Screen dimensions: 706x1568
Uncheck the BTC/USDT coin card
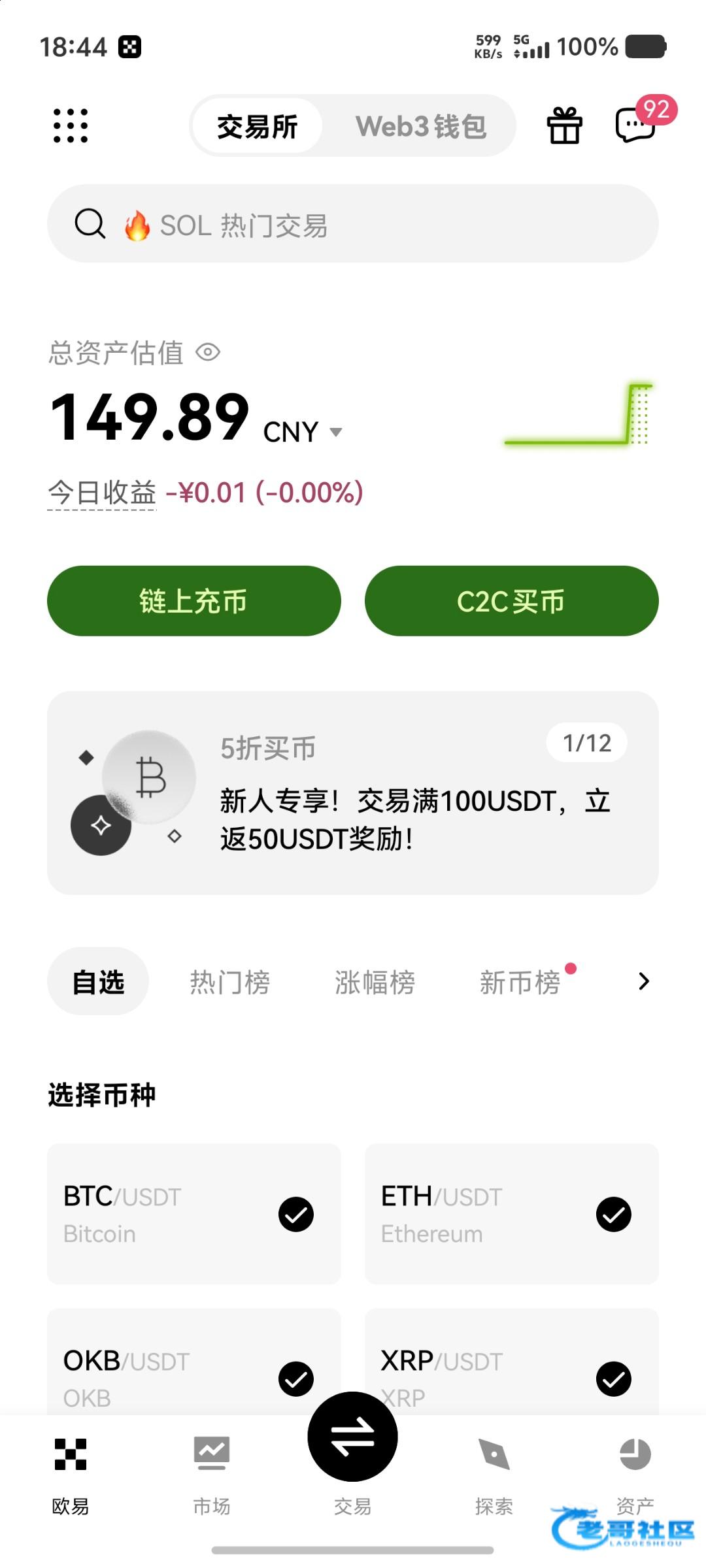click(296, 1215)
